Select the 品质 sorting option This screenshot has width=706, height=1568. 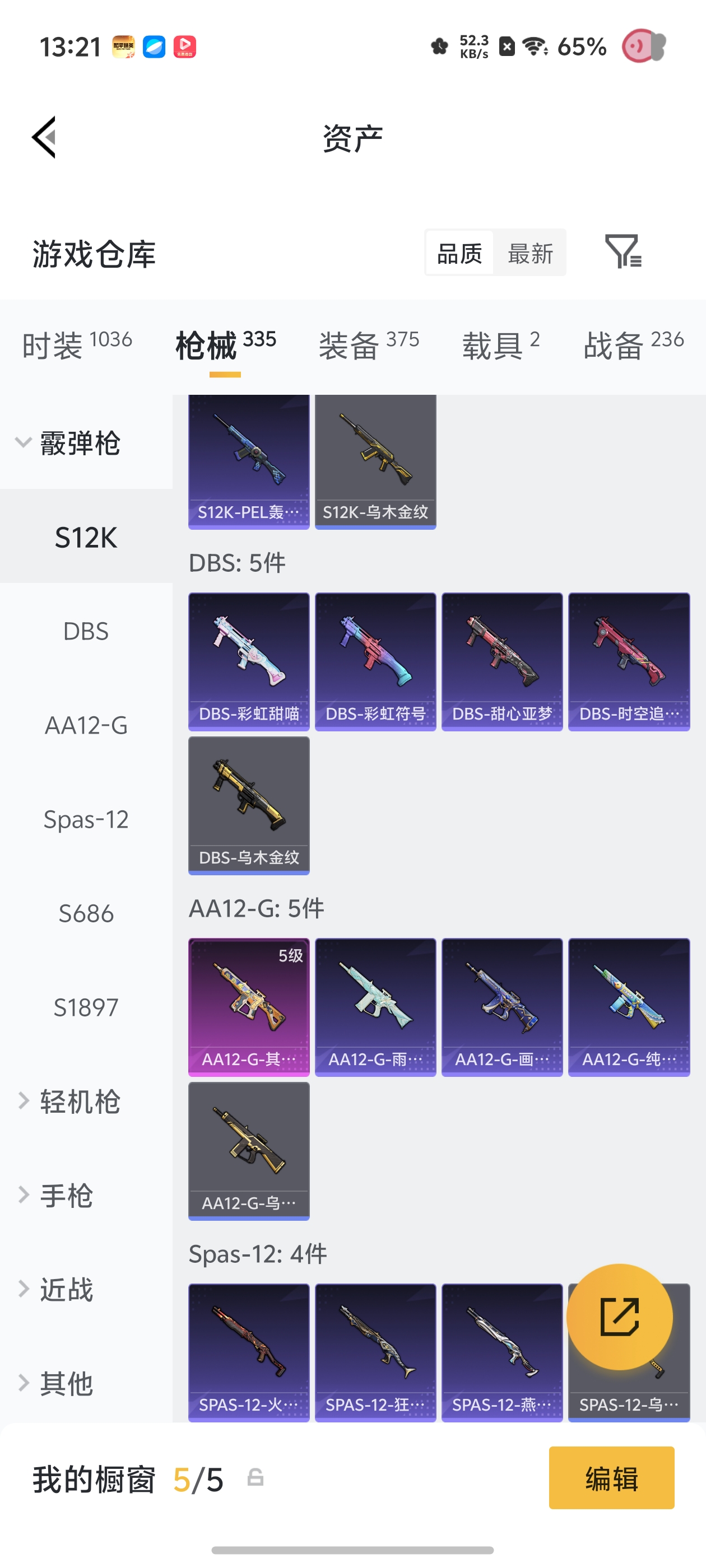click(459, 253)
